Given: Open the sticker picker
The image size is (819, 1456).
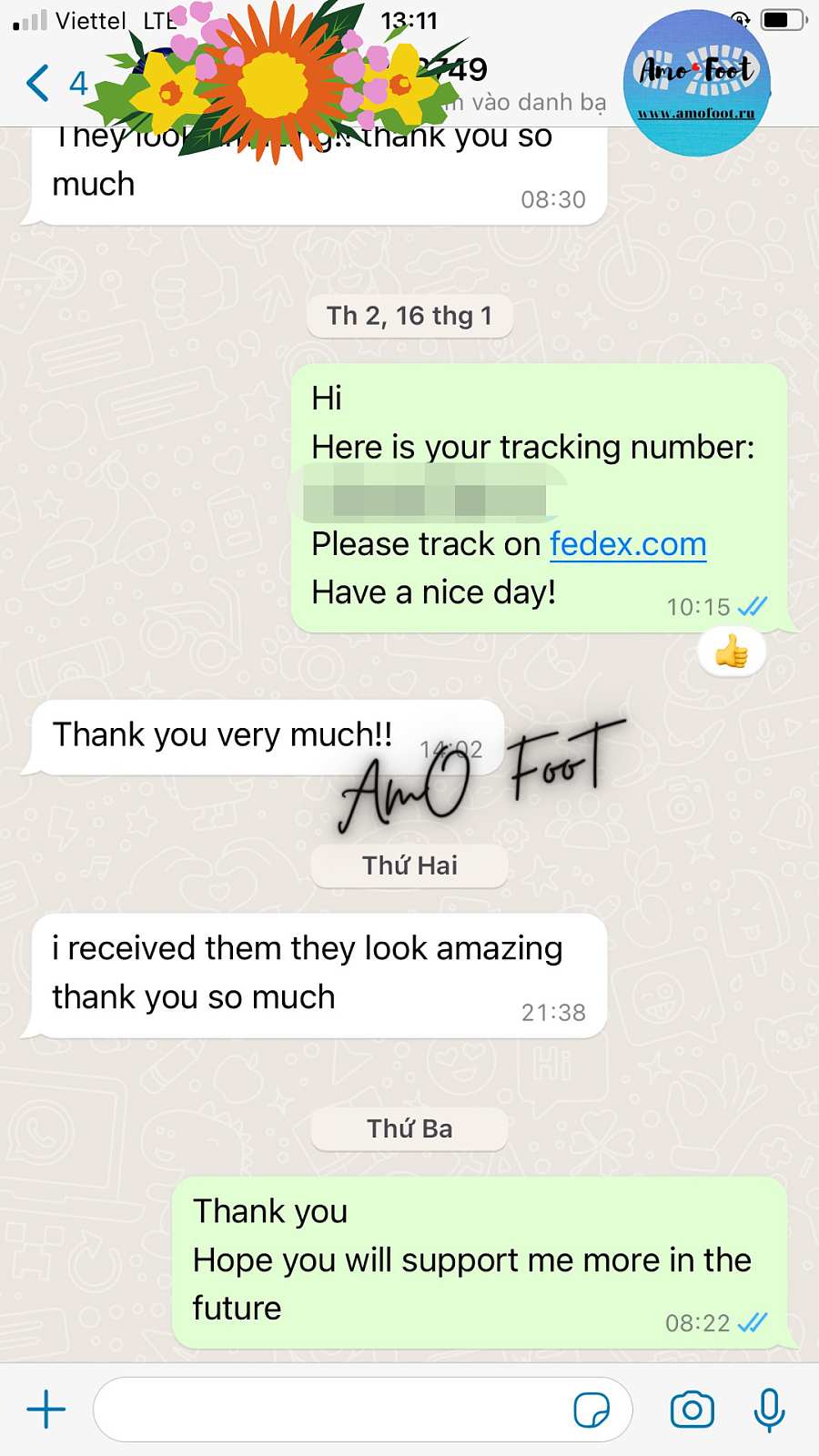Looking at the screenshot, I should click(x=591, y=1410).
